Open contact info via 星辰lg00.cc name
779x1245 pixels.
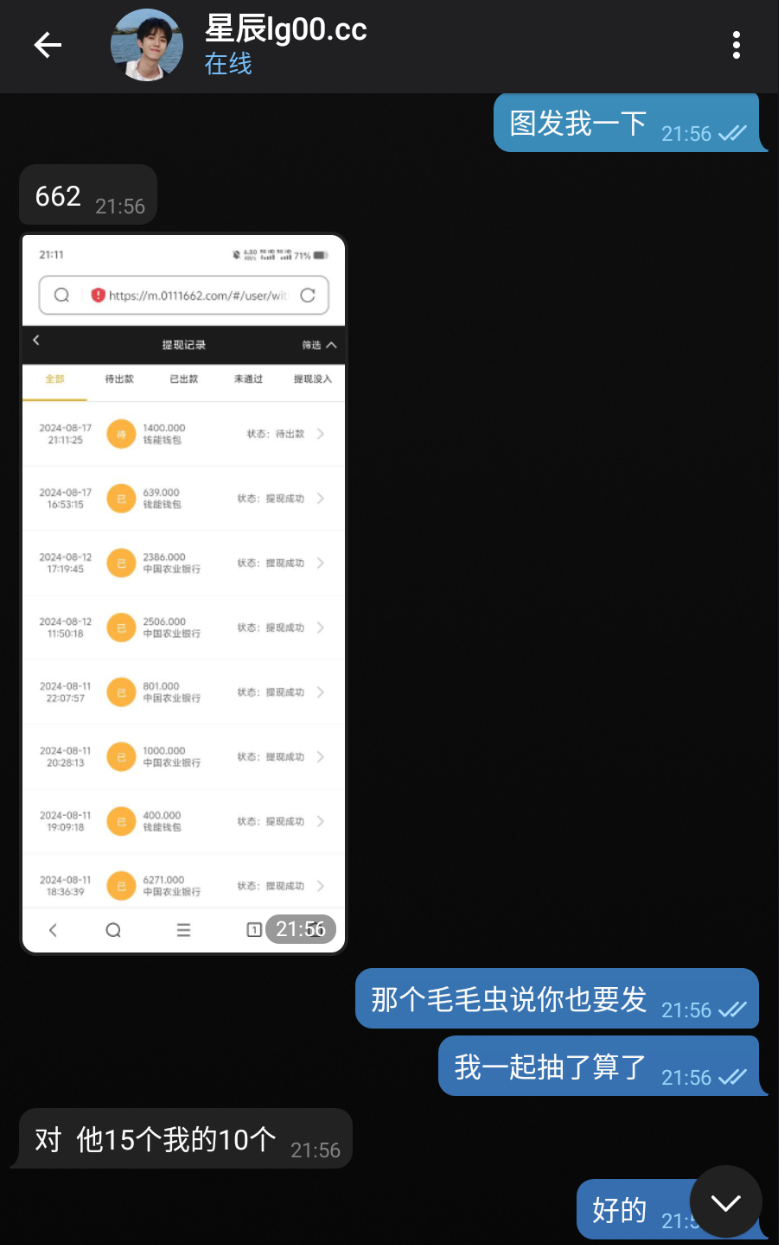(x=286, y=29)
